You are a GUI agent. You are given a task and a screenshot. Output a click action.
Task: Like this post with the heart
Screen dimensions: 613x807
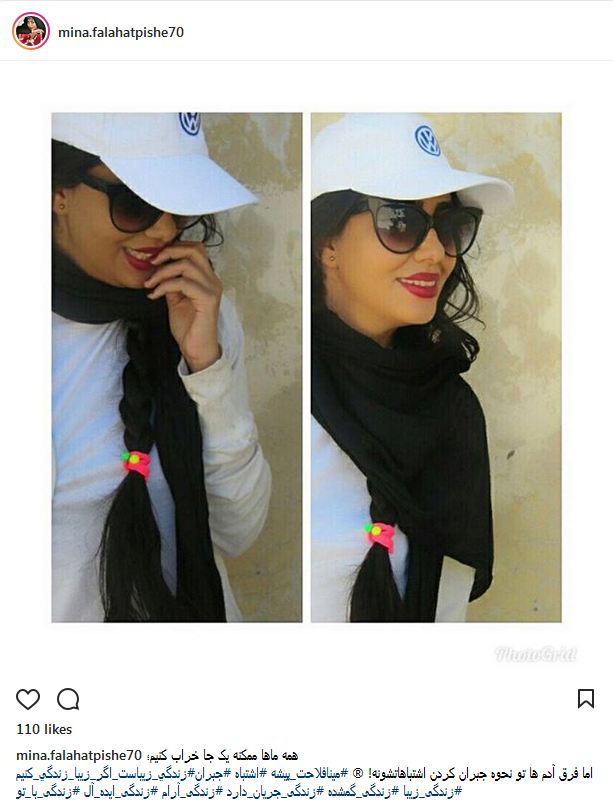[x=28, y=699]
